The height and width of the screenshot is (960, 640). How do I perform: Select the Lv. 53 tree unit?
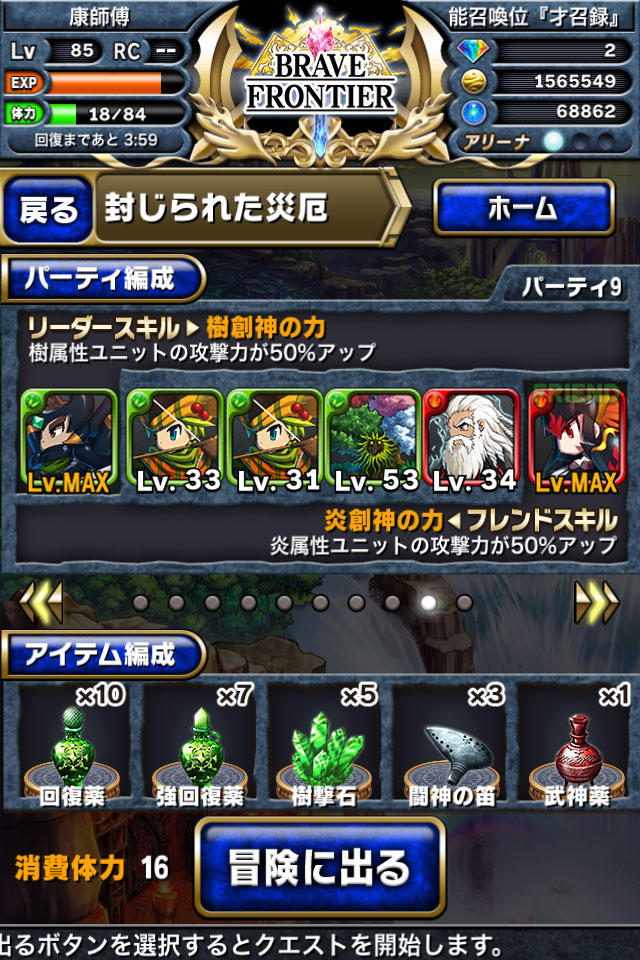(372, 440)
